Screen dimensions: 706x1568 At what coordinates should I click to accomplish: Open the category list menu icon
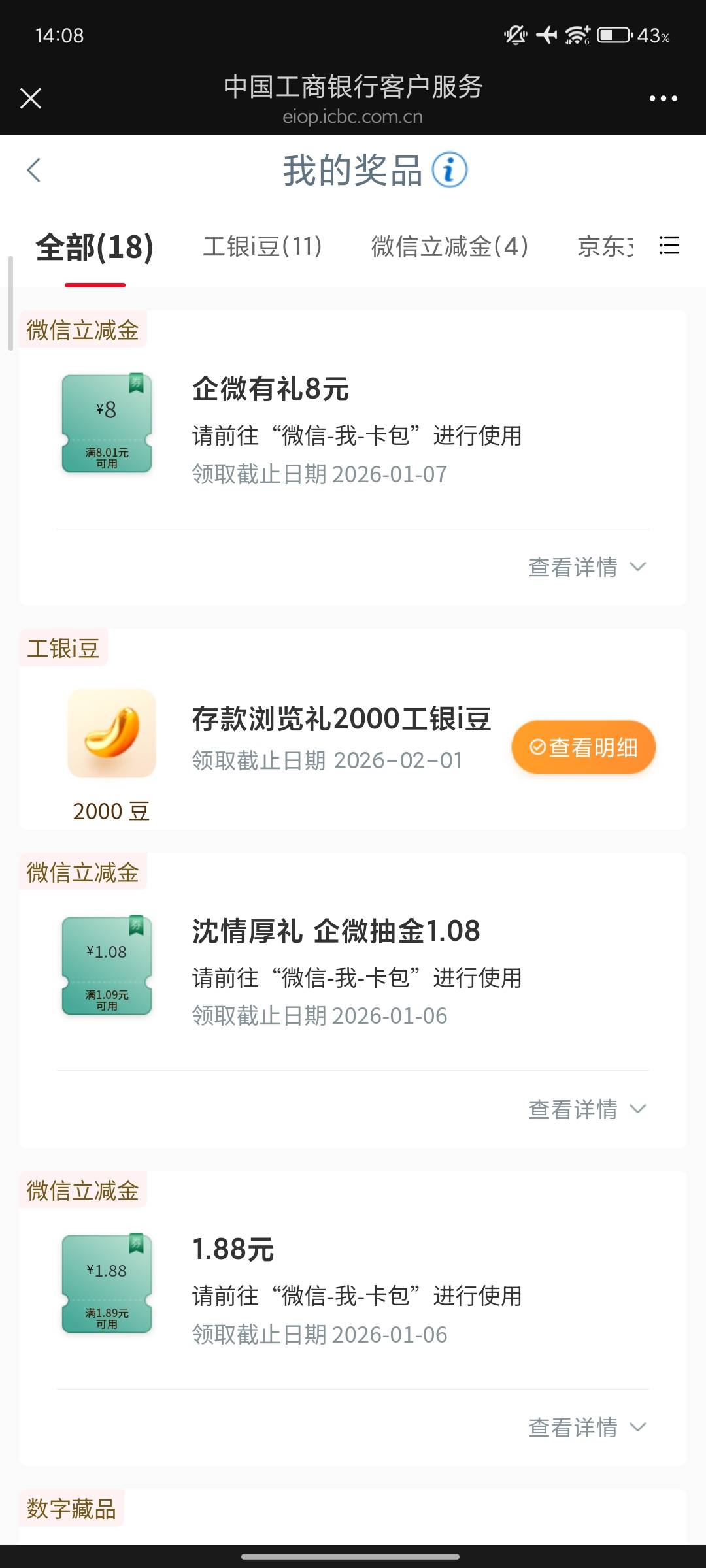point(669,246)
